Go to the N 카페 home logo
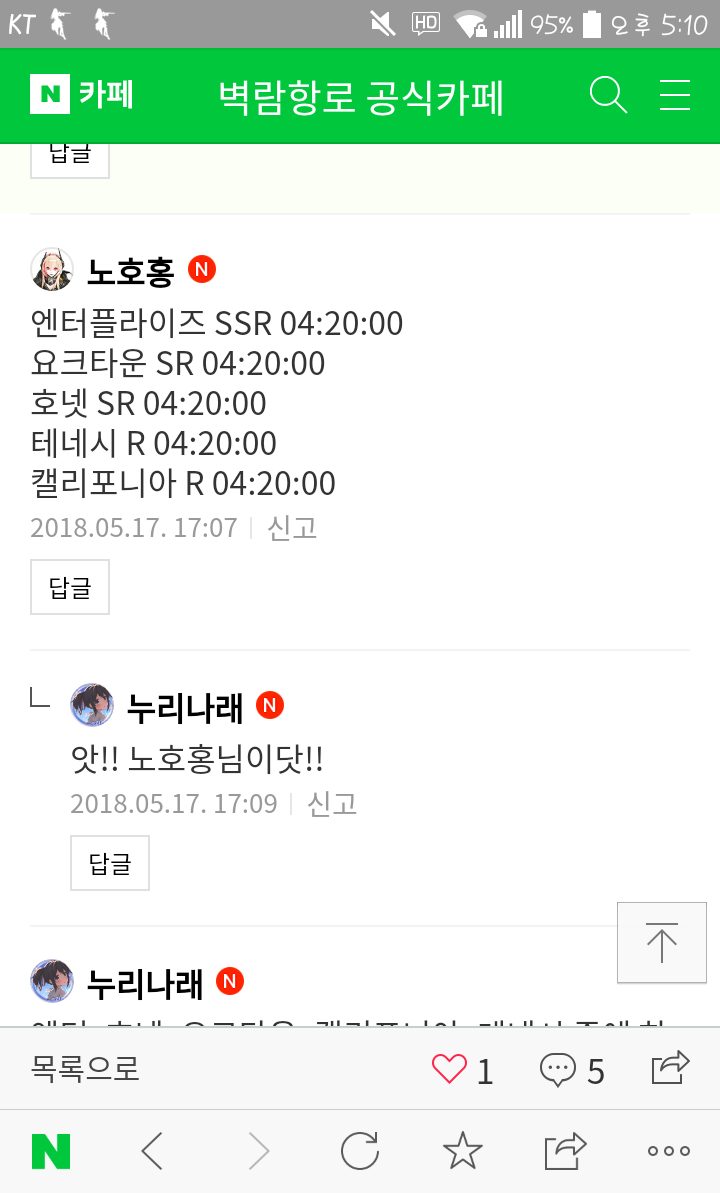Screen dimensions: 720x1193 click(x=82, y=96)
